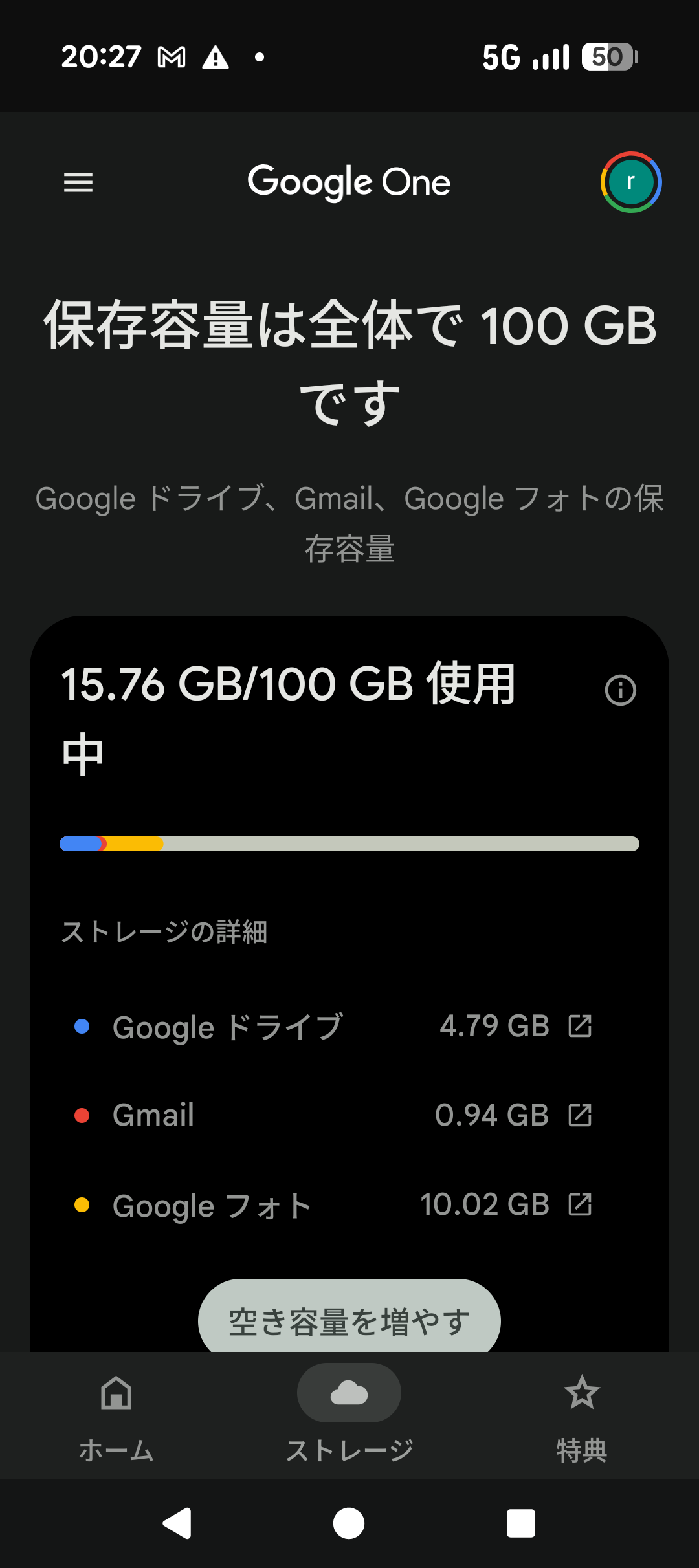Open Google ドライブ storage details
Image resolution: width=699 pixels, height=1568 pixels.
point(580,1026)
